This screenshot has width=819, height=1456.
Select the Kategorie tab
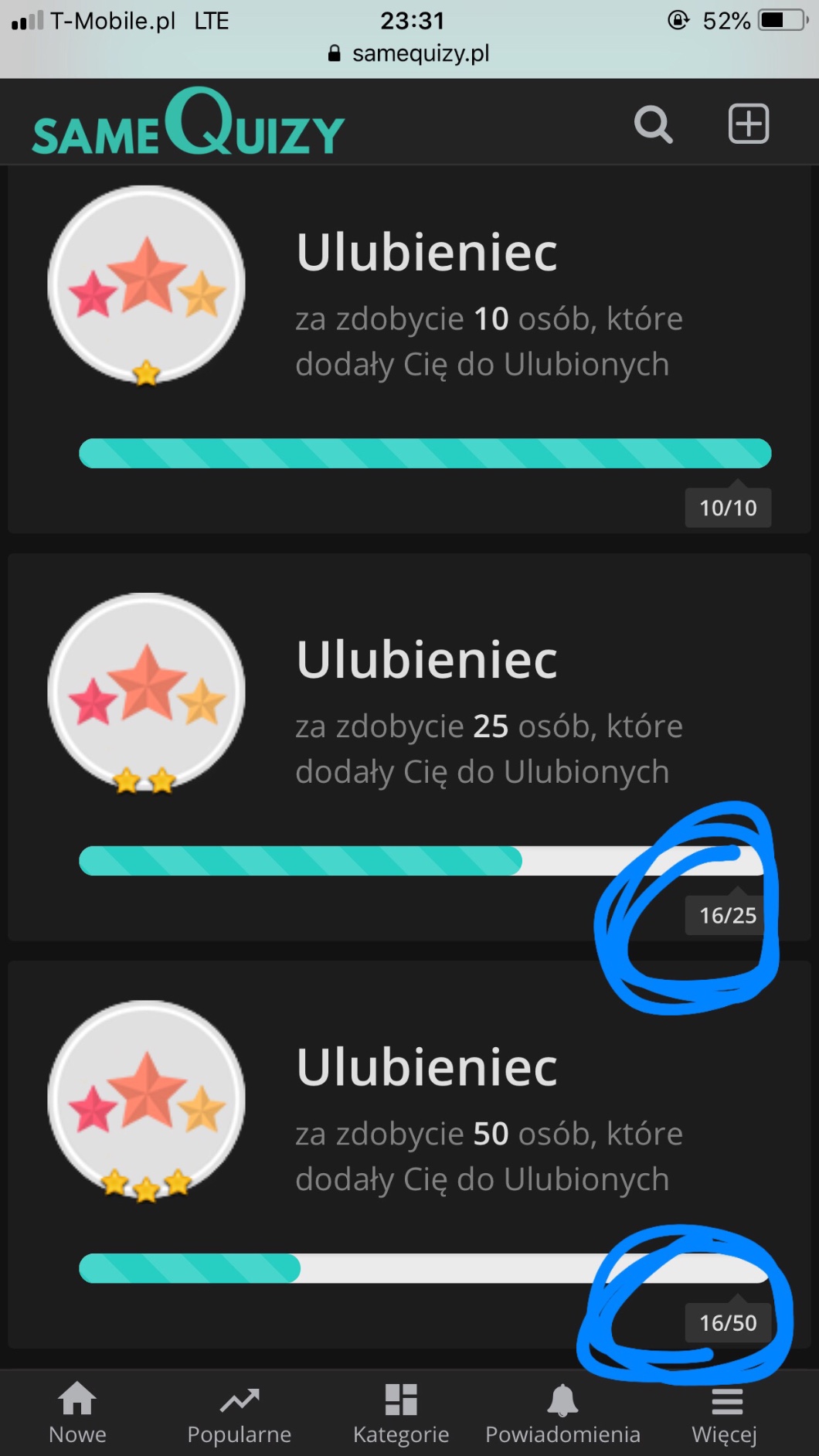pos(401,1413)
